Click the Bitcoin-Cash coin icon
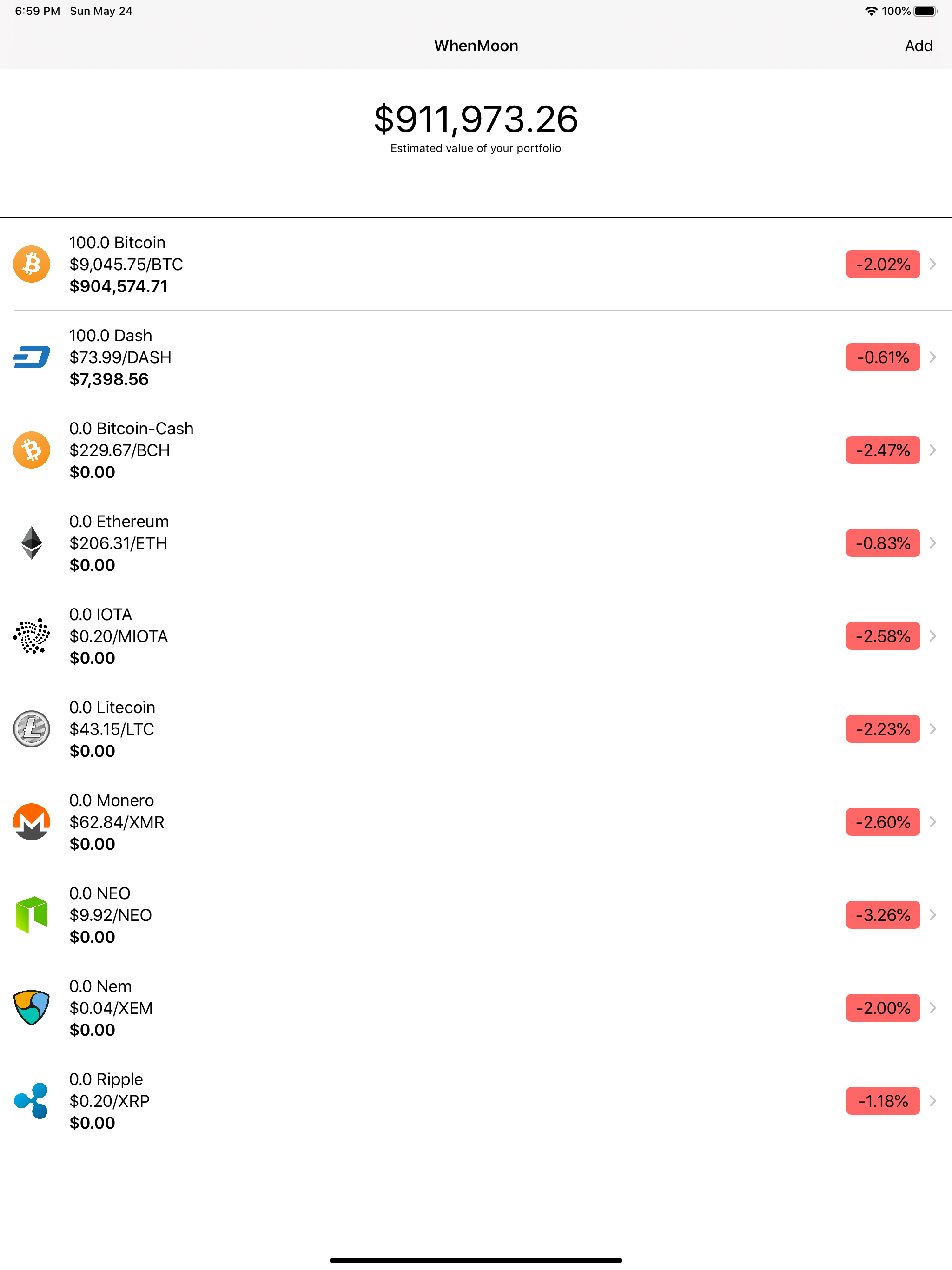The width and height of the screenshot is (952, 1270). point(31,450)
